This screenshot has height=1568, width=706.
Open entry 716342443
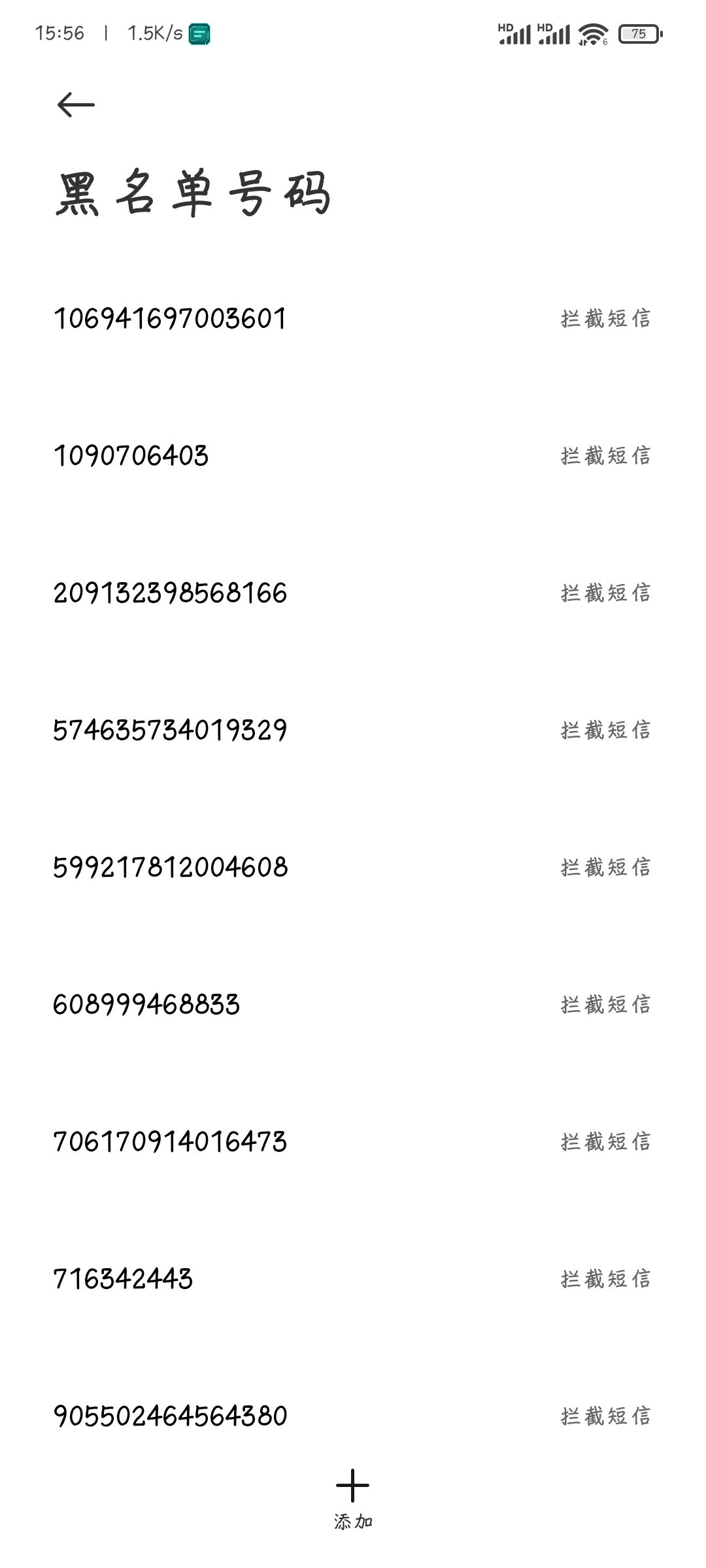(x=353, y=1279)
